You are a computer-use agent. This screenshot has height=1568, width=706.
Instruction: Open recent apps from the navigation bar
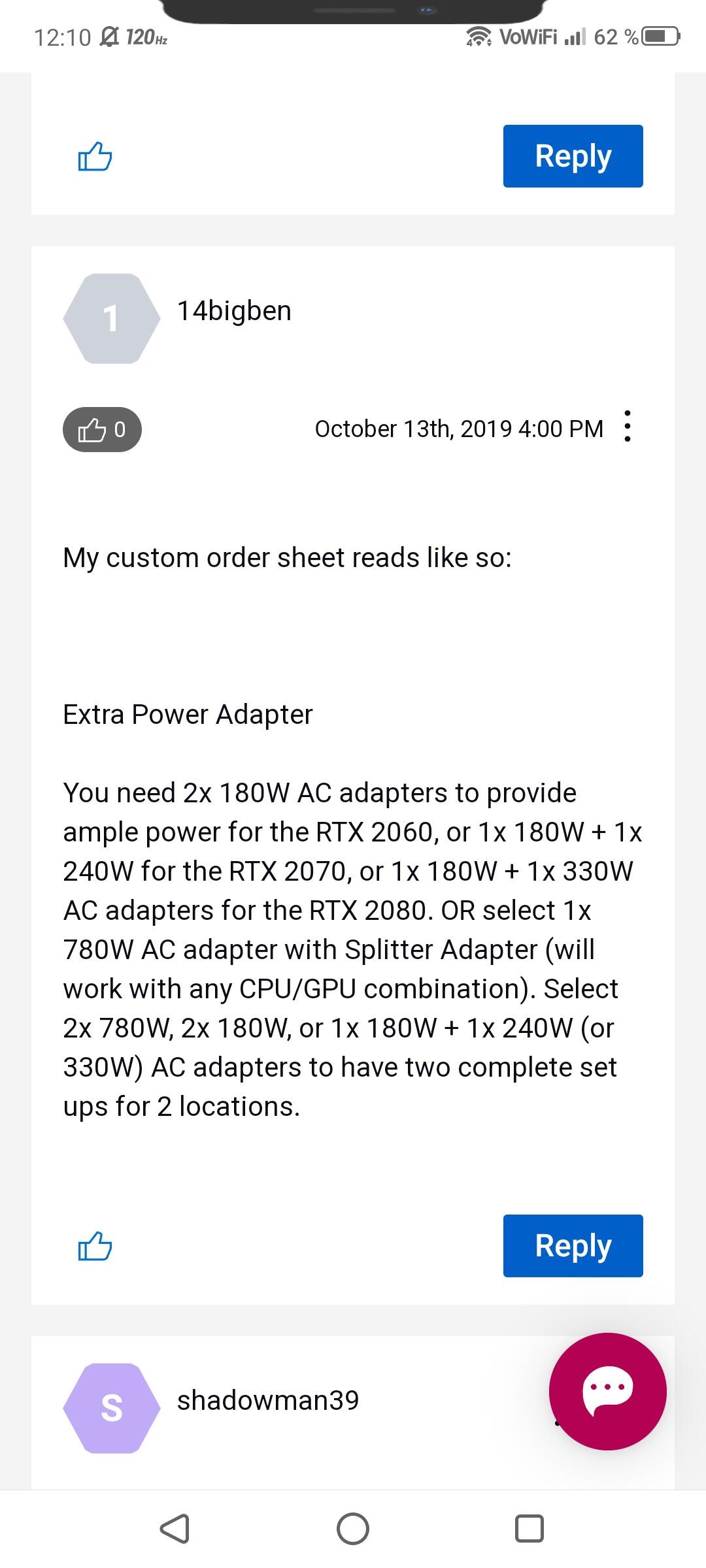point(529,1528)
